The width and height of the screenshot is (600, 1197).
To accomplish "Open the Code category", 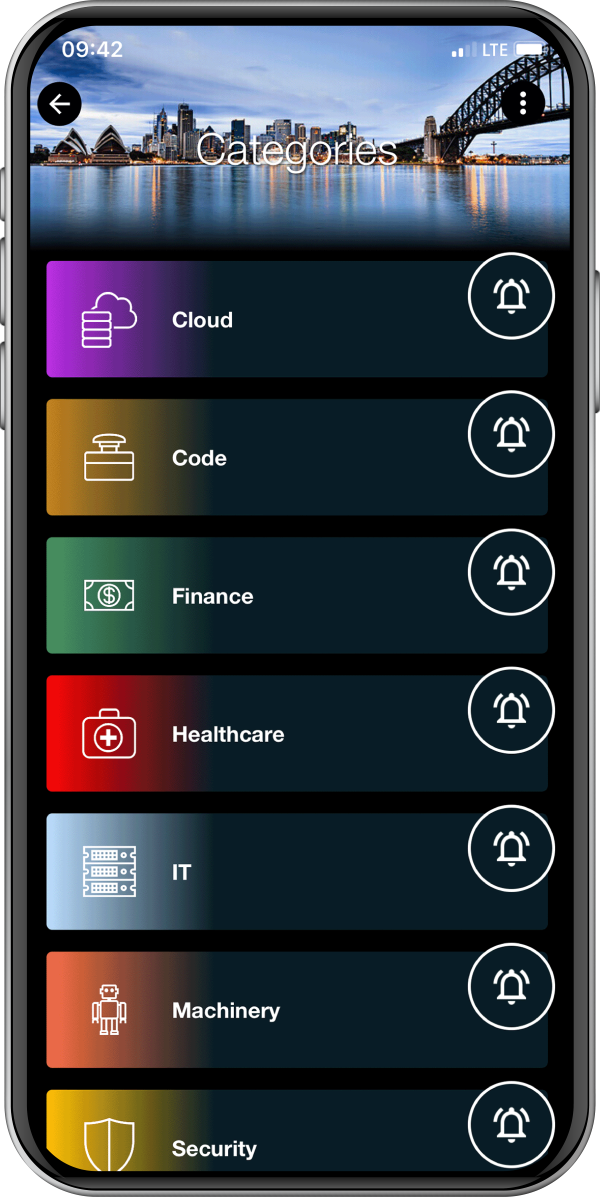I will tap(297, 457).
